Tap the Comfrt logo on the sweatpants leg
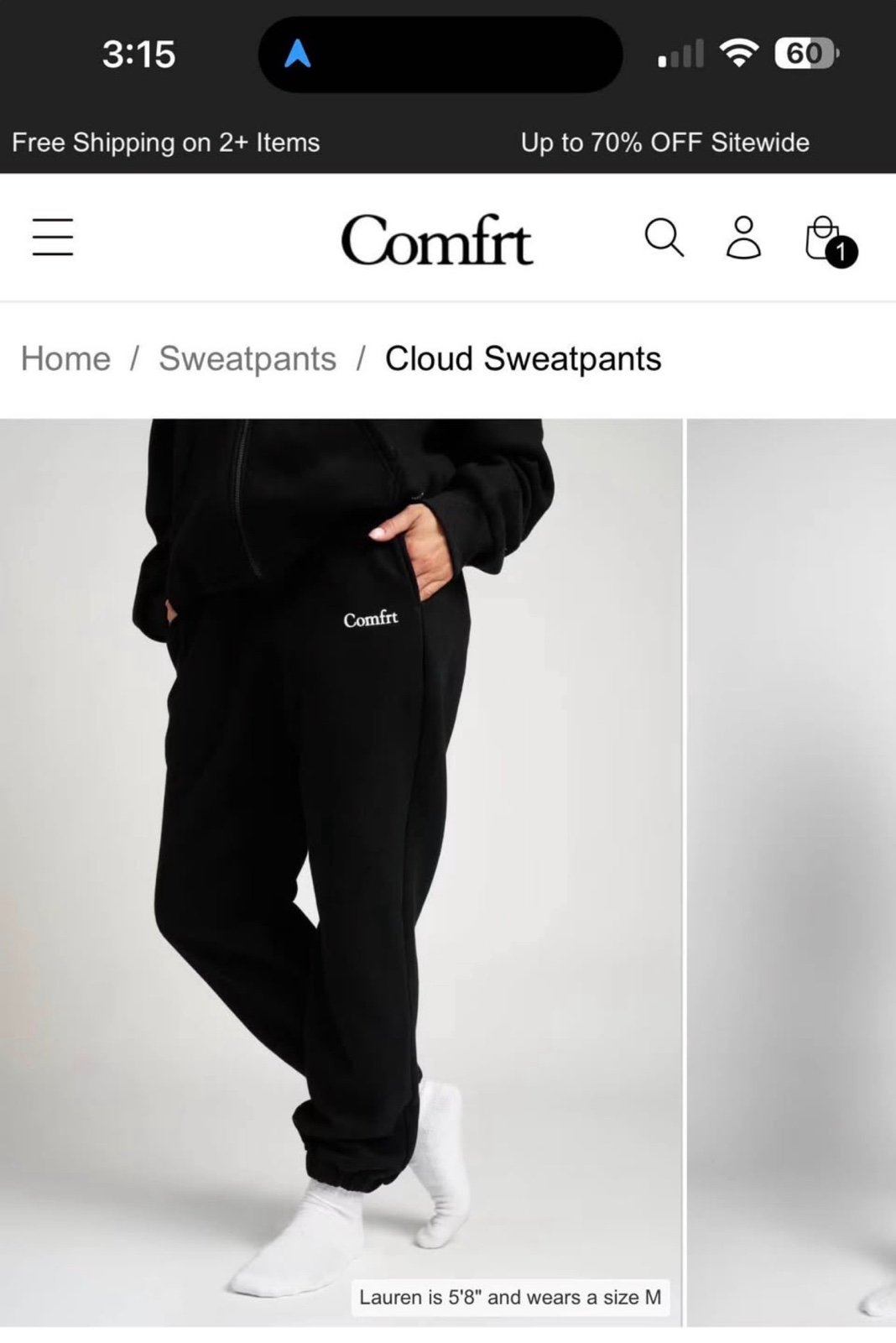The width and height of the screenshot is (896, 1343). (370, 619)
